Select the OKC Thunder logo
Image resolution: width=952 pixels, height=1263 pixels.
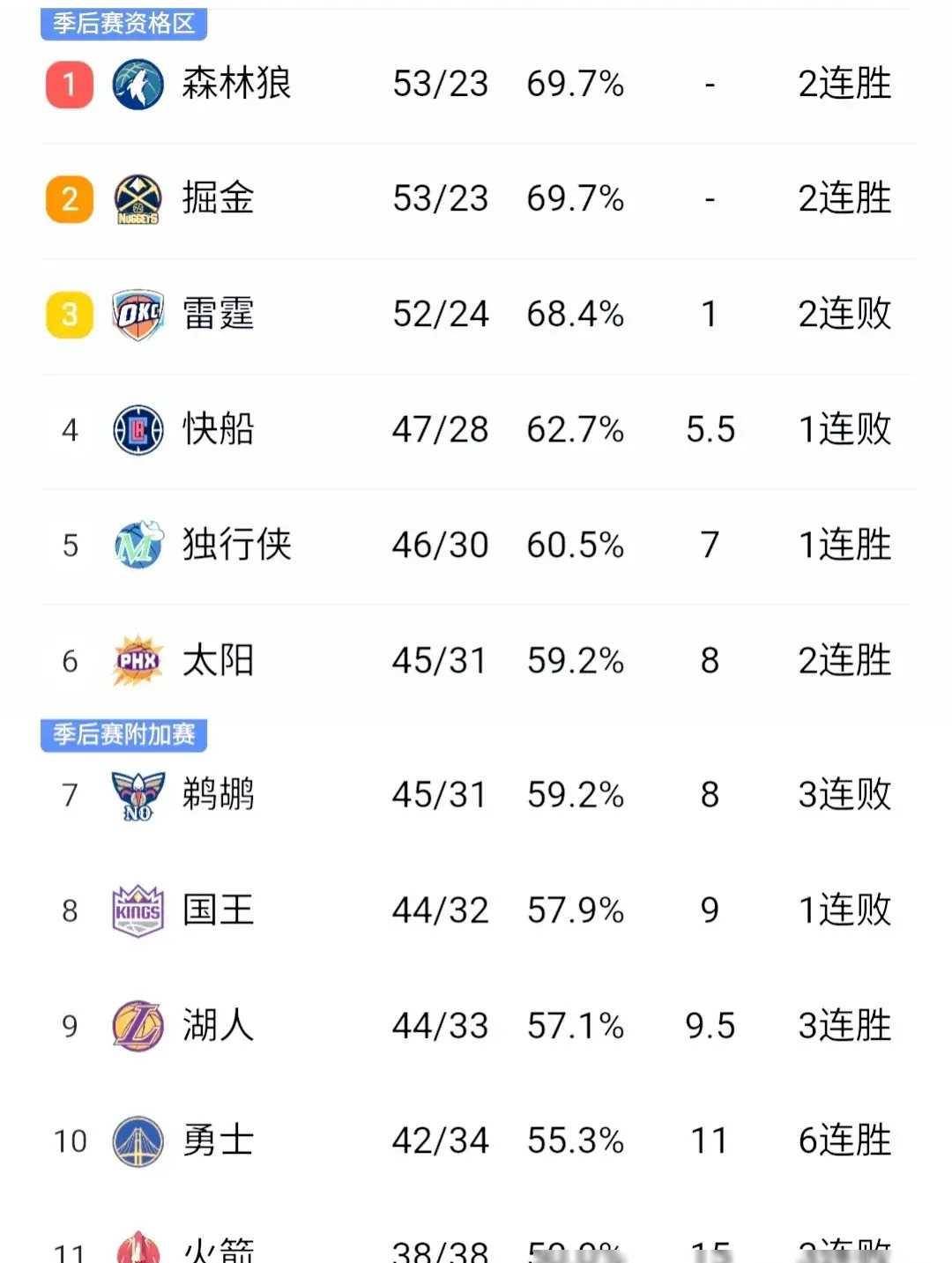137,315
